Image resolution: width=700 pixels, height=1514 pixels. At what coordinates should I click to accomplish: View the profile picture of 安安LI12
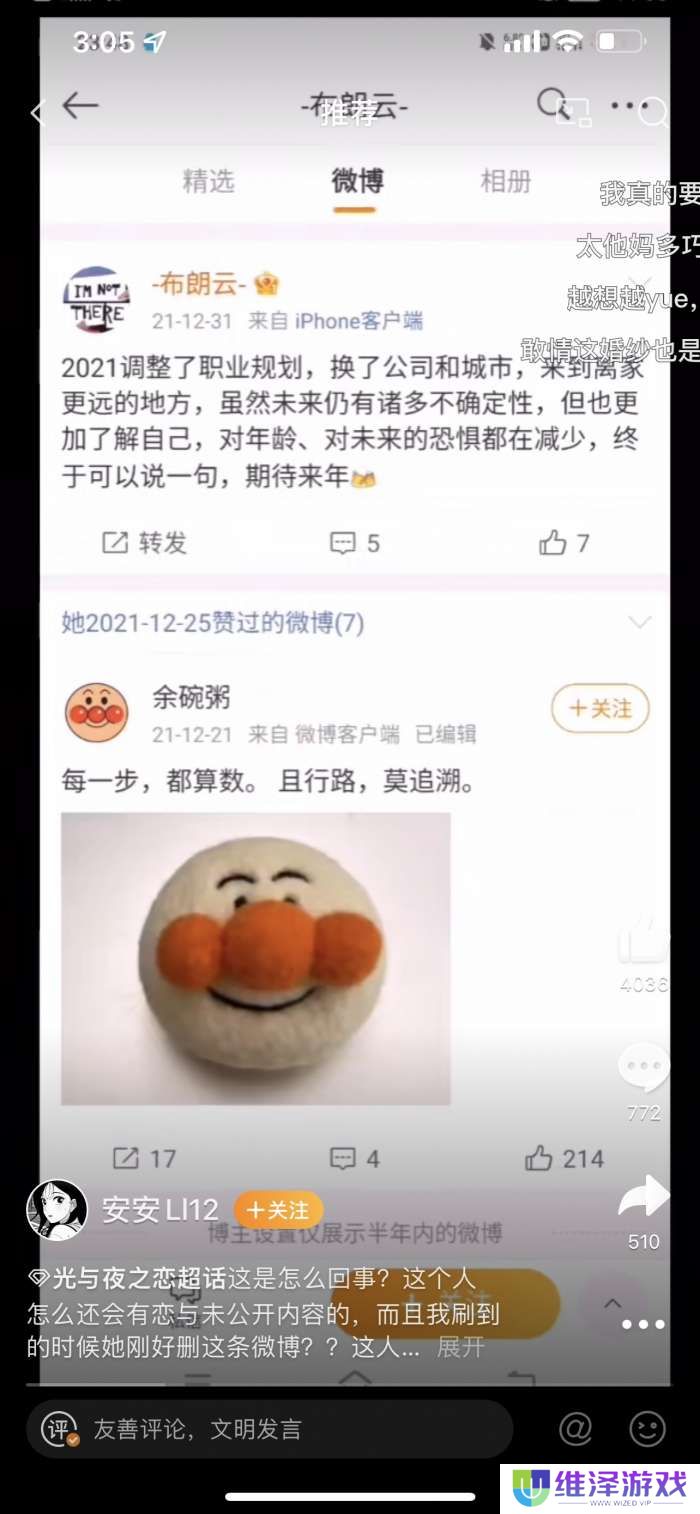point(57,1209)
